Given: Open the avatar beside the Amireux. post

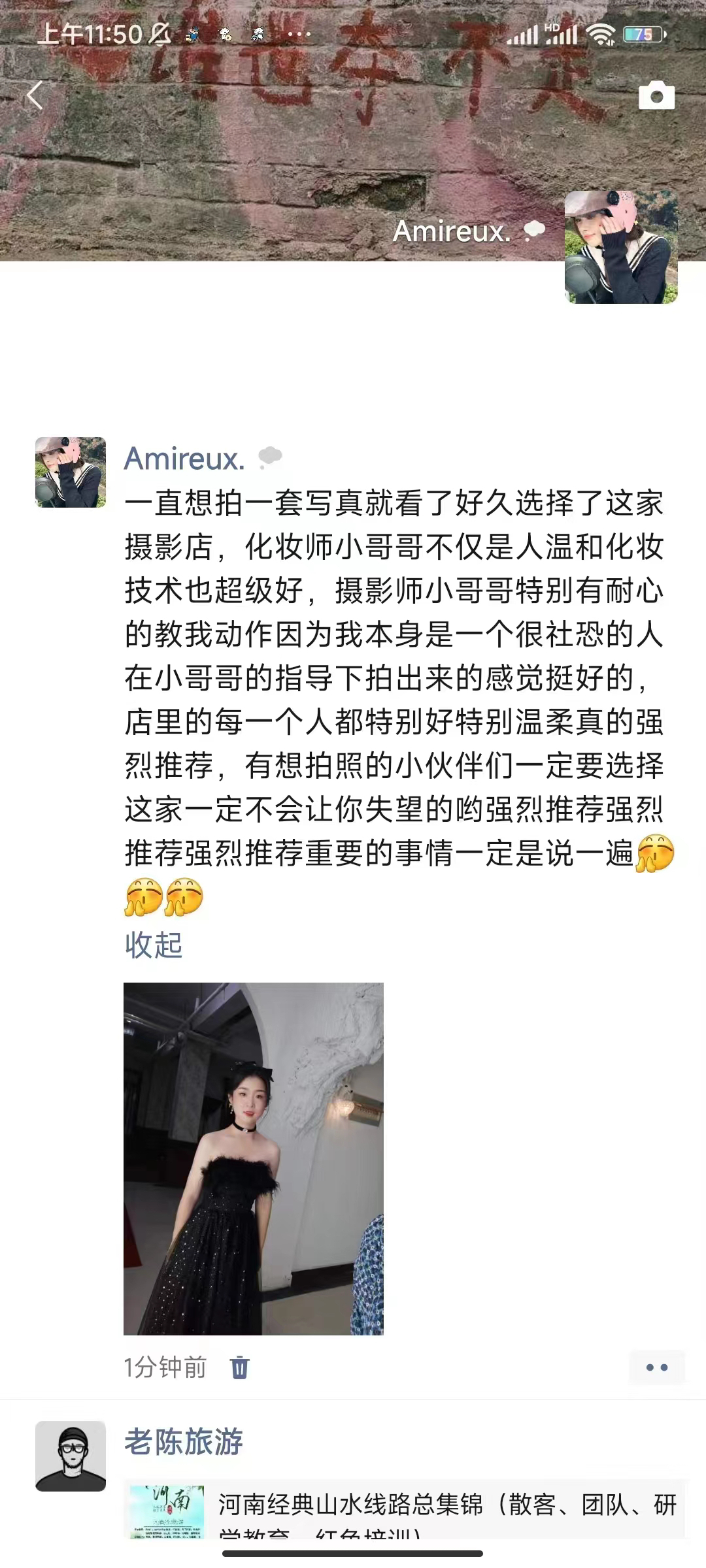Looking at the screenshot, I should pos(71,472).
